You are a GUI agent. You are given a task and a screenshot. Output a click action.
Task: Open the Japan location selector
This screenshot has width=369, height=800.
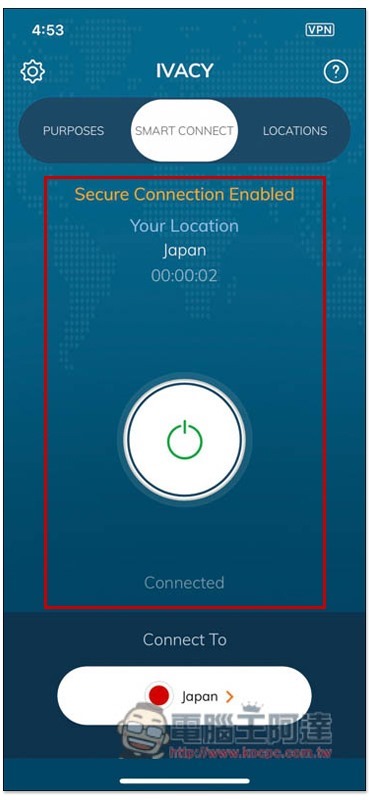point(184,696)
